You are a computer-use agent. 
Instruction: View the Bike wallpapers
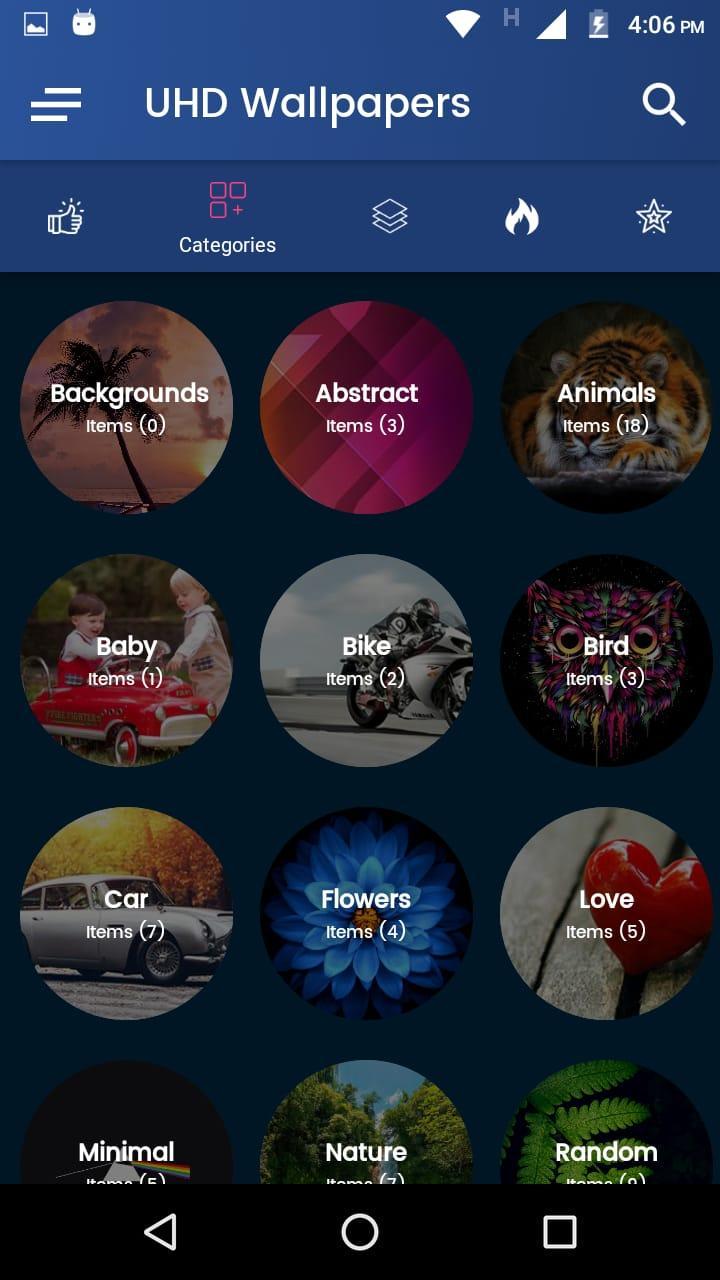(366, 660)
